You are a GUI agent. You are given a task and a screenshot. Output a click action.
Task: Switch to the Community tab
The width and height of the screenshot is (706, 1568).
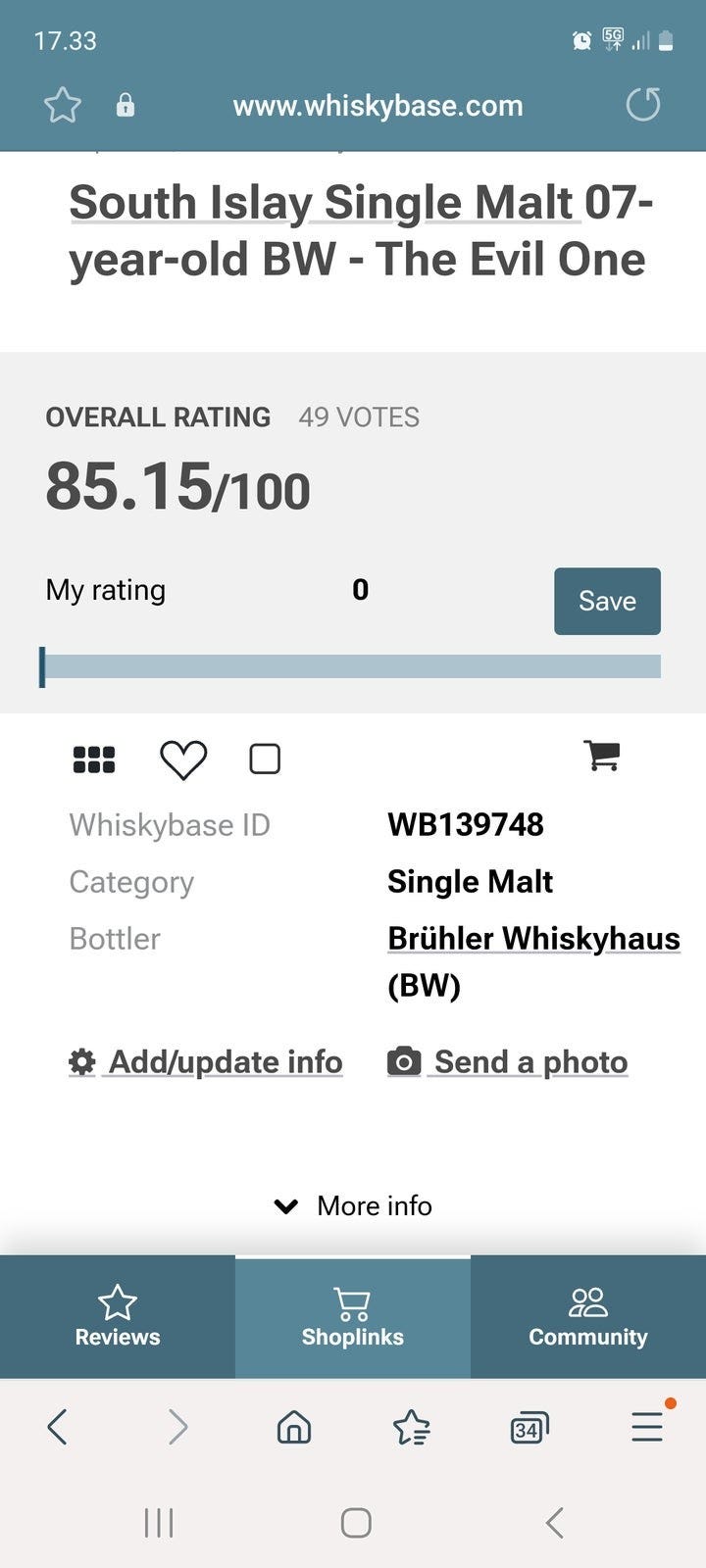point(588,1317)
